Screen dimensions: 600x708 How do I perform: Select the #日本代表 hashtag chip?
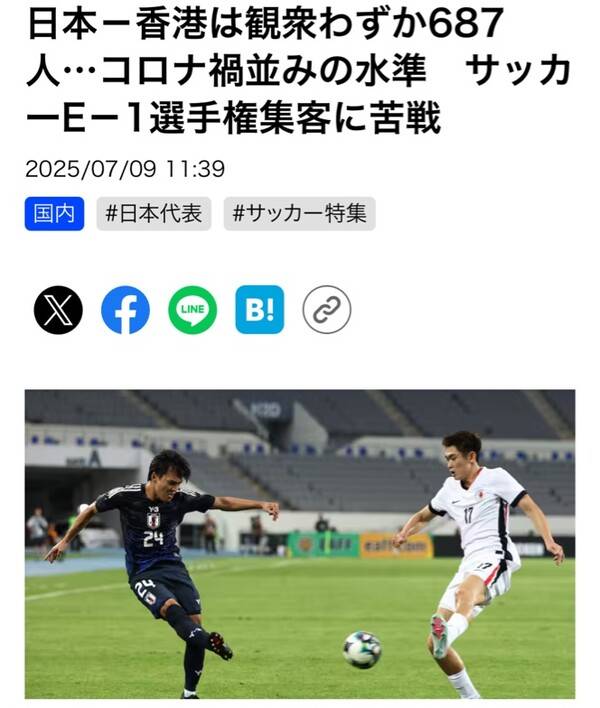tap(154, 214)
